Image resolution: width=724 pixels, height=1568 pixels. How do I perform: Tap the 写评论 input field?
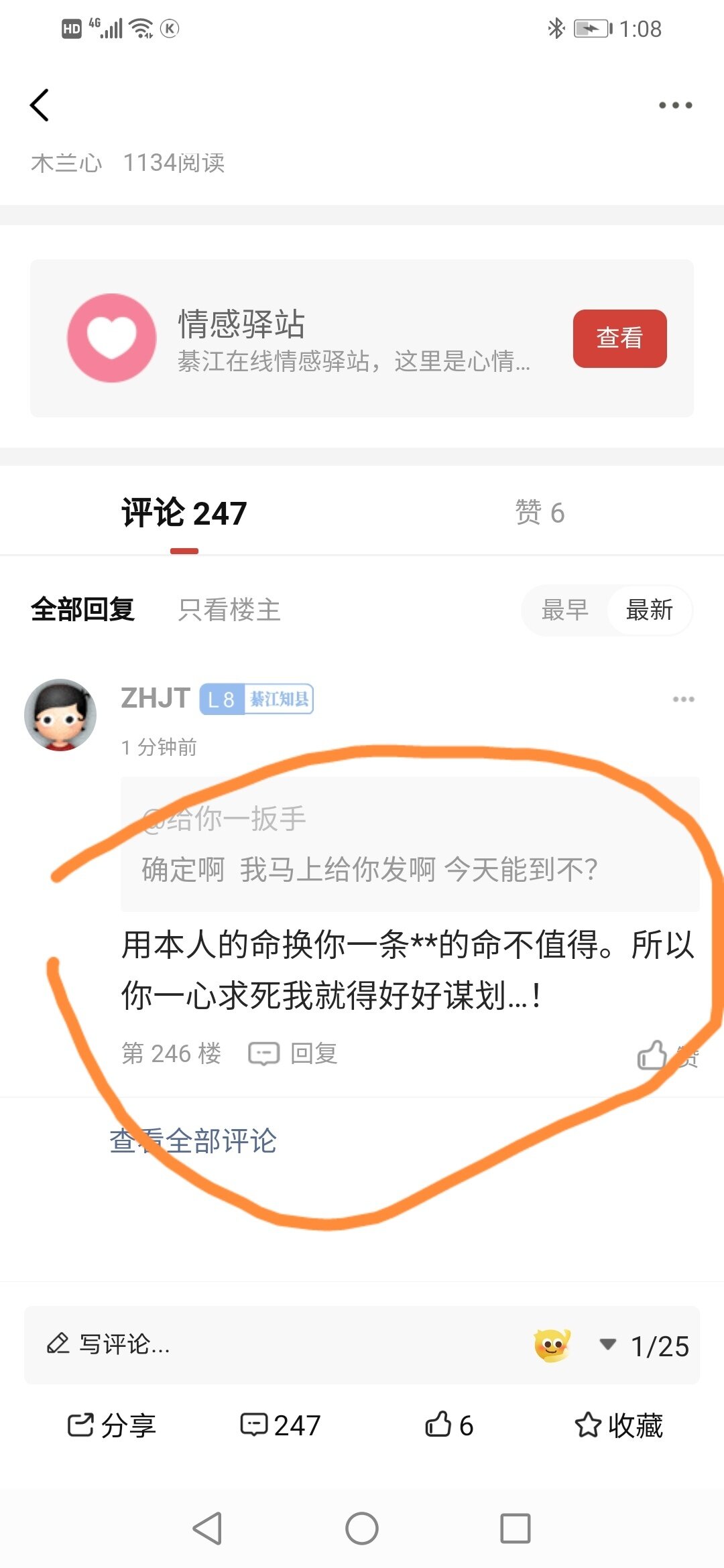point(268,1344)
